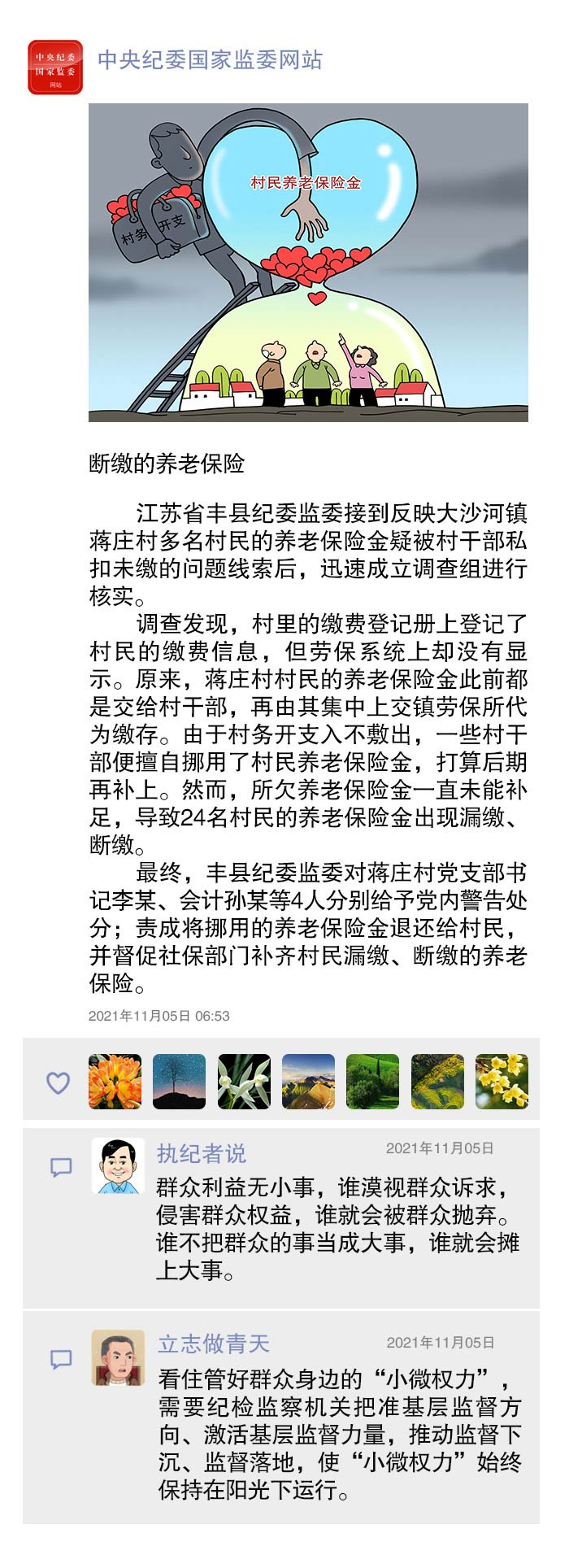569x1568 pixels.
Task: Open the 中央纪委国家监委网站 account avatar
Action: (x=55, y=68)
